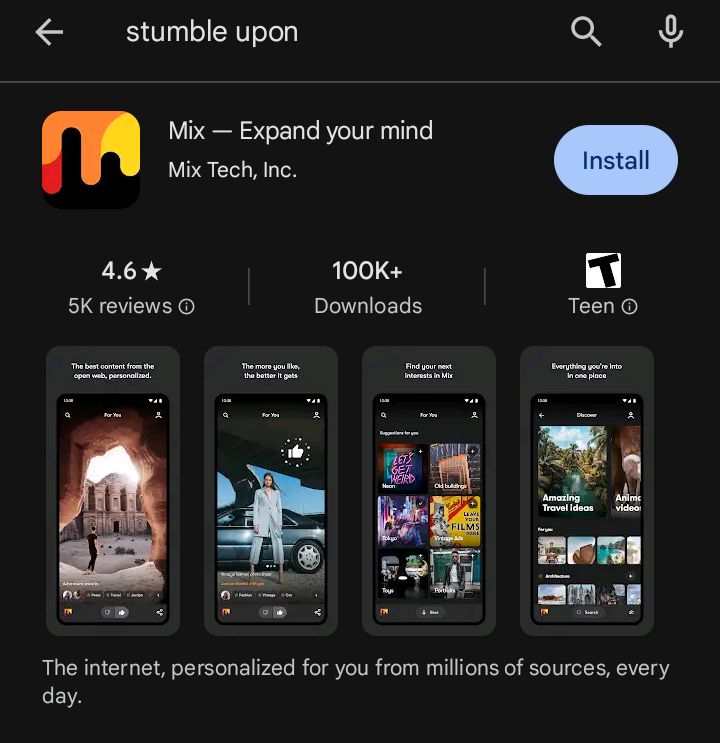Image resolution: width=720 pixels, height=743 pixels.
Task: View the 'best content from the open web' screenshot
Action: coord(113,491)
